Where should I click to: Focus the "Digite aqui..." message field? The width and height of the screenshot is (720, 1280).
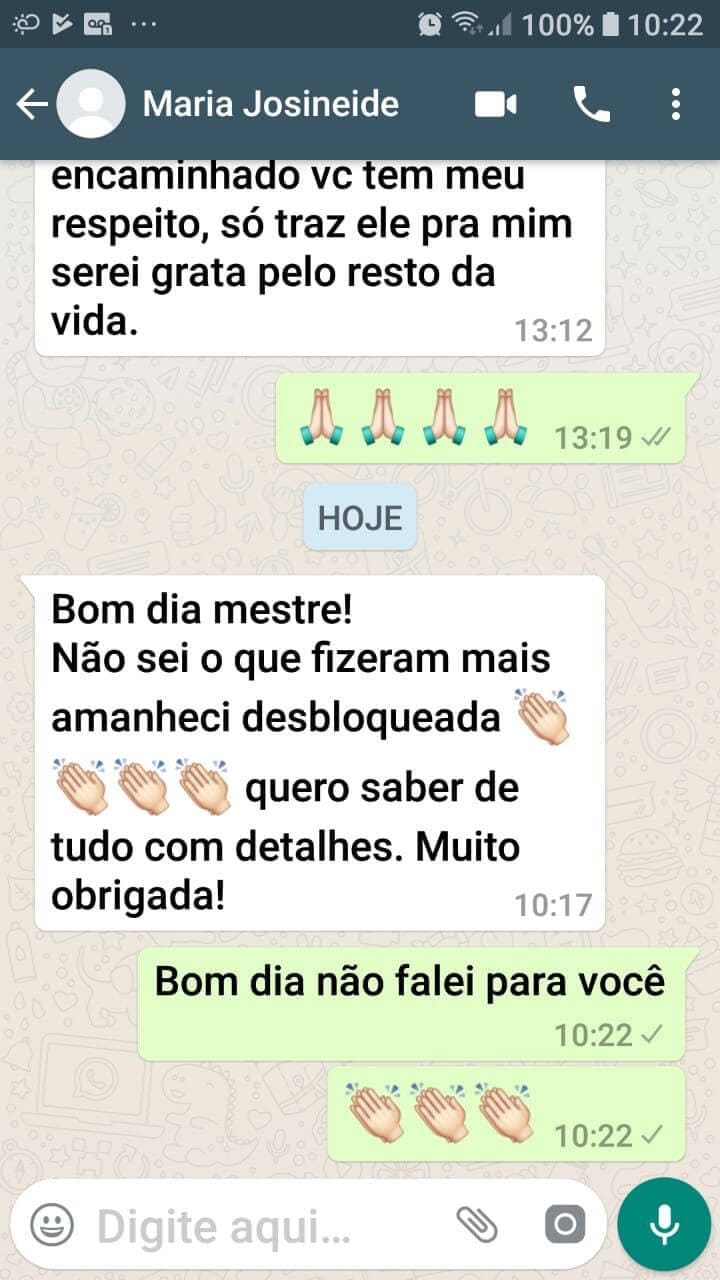pyautogui.click(x=260, y=1224)
